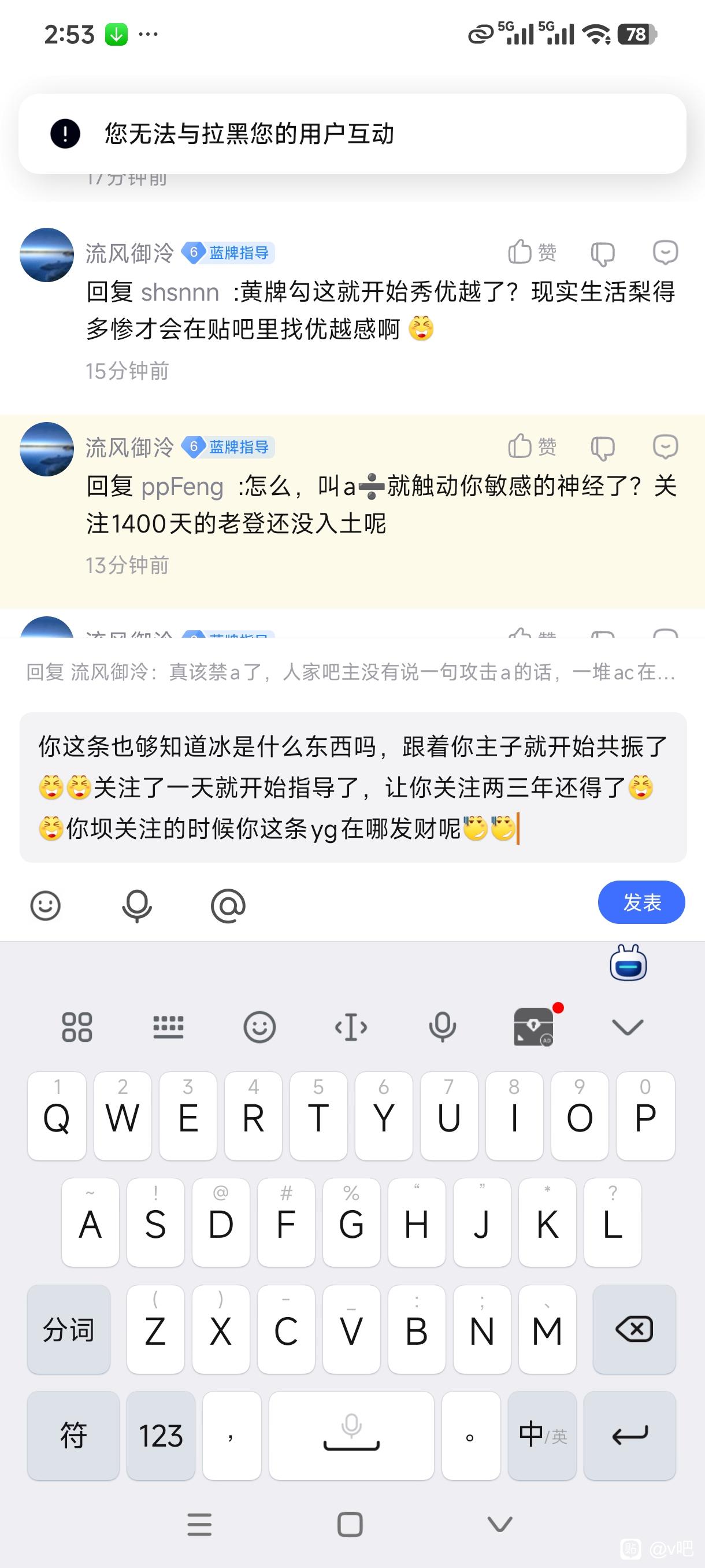The height and width of the screenshot is (1568, 705).
Task: Open the keyboard AI assistant robot icon
Action: coord(628,963)
